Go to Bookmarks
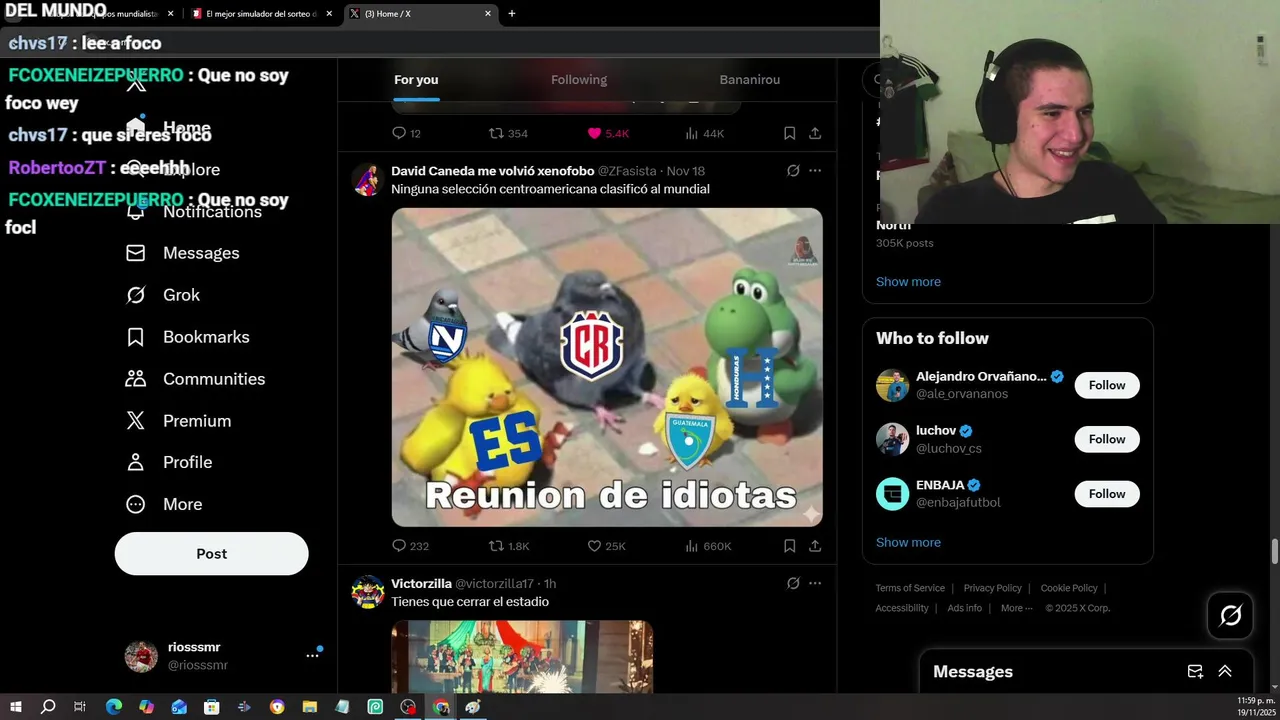The width and height of the screenshot is (1280, 720). click(205, 337)
